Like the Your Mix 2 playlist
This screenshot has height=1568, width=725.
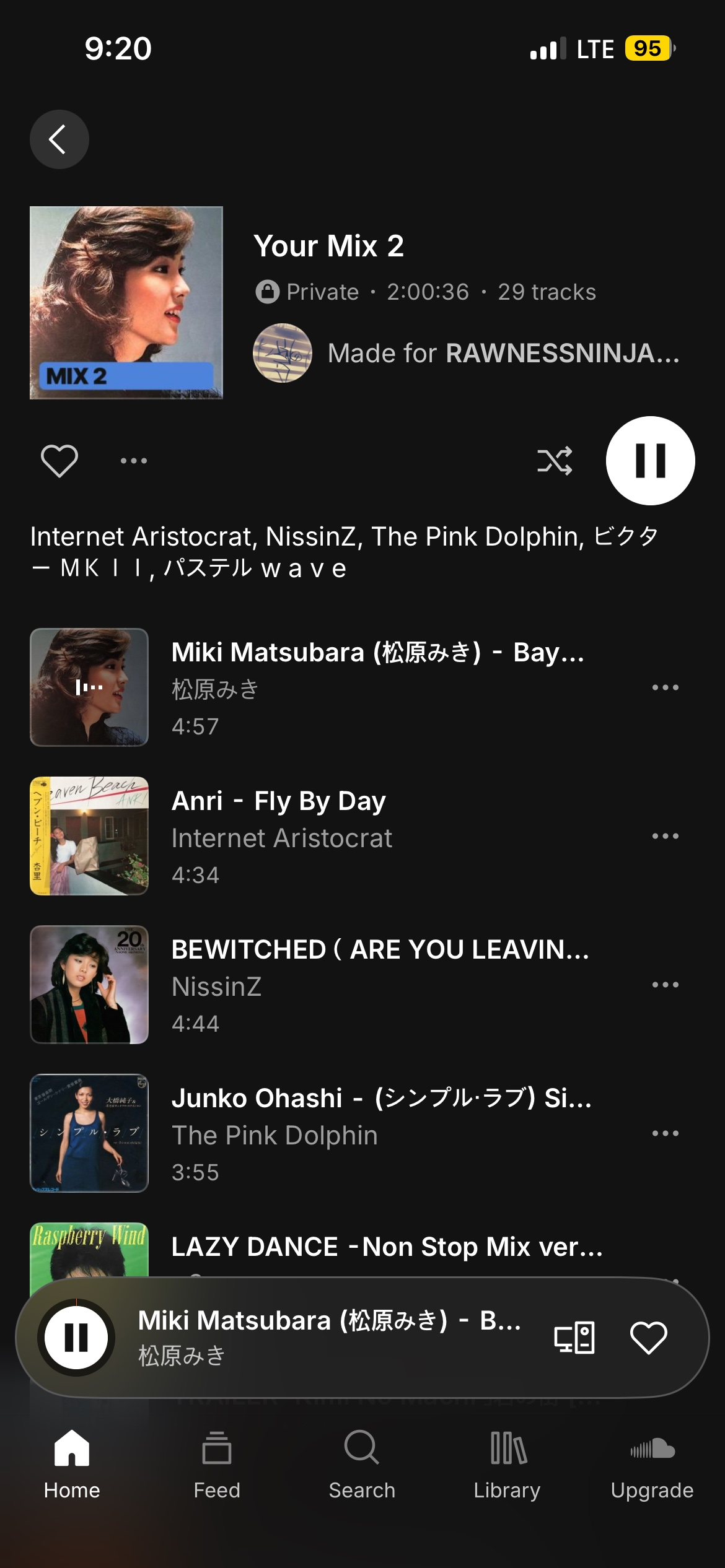(59, 461)
